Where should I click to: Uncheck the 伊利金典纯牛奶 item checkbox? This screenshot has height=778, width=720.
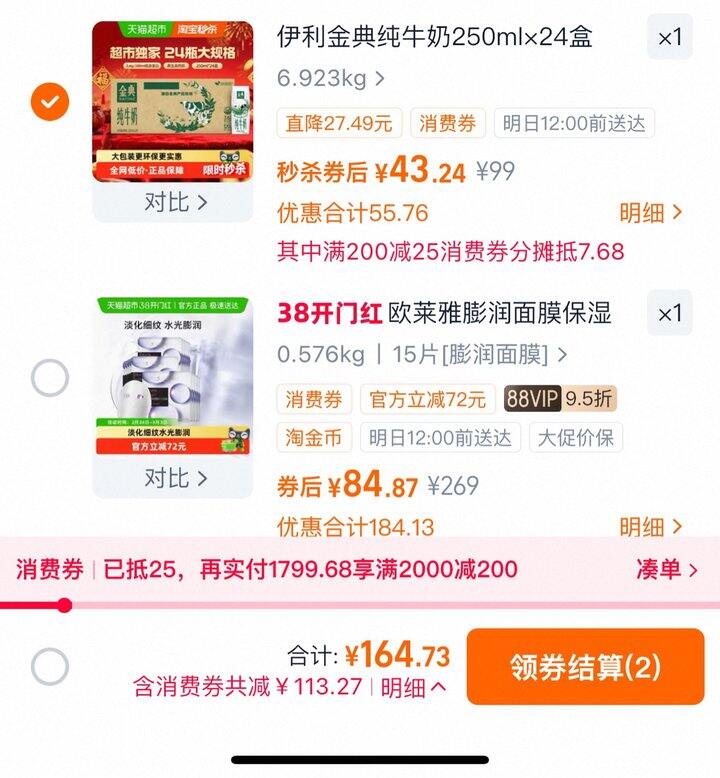[50, 100]
